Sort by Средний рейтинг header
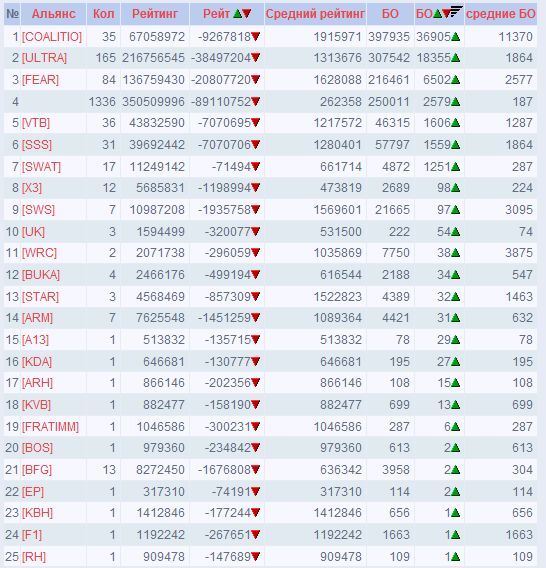Screen dimensions: 546x568 315,14
